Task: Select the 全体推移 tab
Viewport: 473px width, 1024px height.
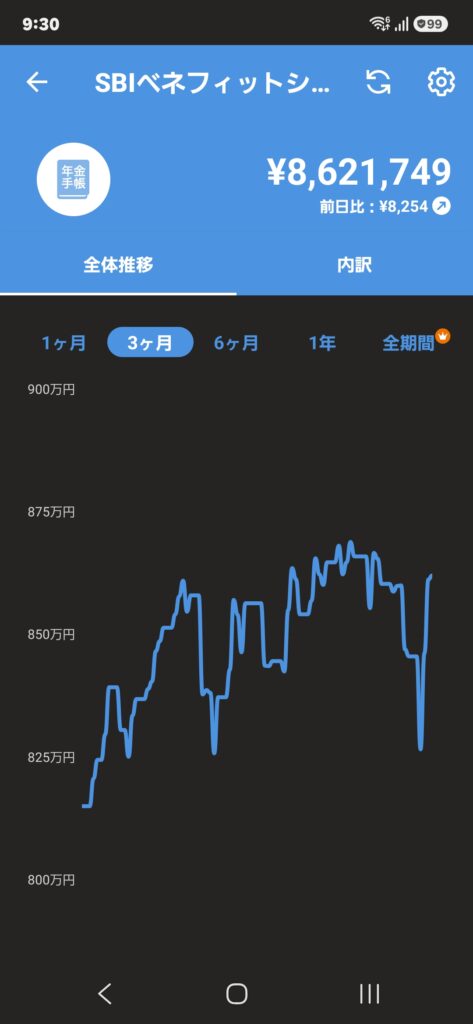Action: 118,265
